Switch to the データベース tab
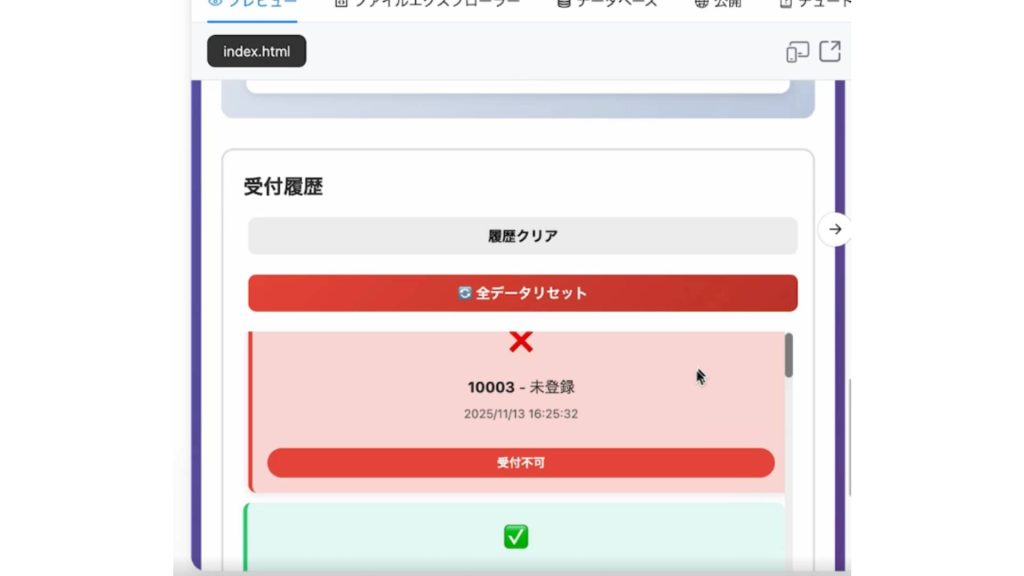Image resolution: width=1024 pixels, height=576 pixels. [607, 4]
